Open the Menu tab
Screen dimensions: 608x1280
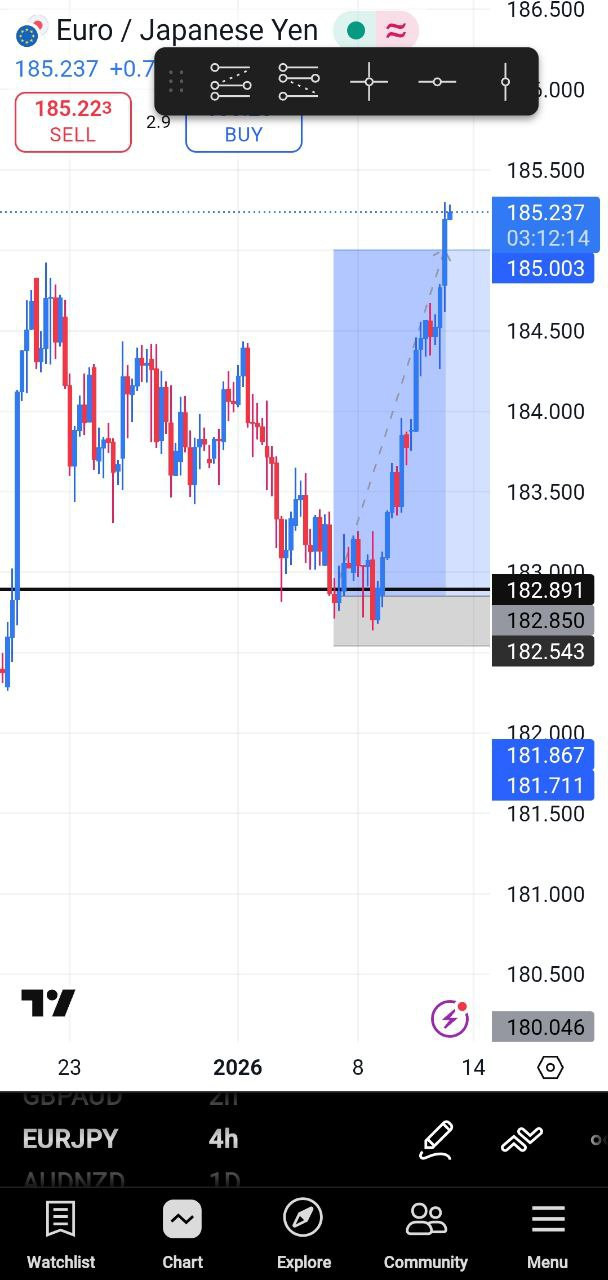click(x=547, y=1235)
